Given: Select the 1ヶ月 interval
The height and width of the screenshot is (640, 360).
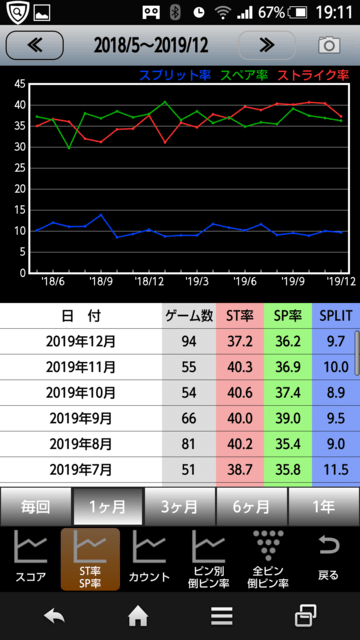Looking at the screenshot, I should pos(108,507).
